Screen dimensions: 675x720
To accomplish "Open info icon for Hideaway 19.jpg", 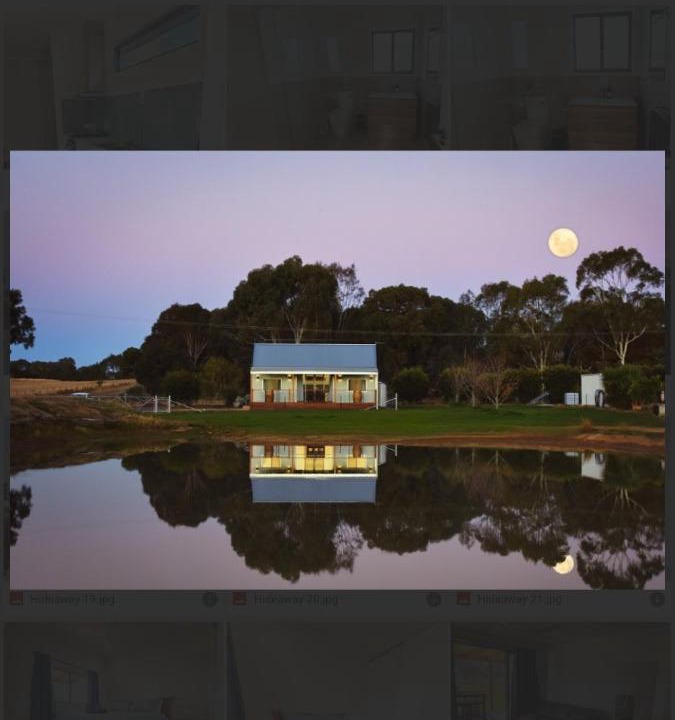I will point(210,600).
